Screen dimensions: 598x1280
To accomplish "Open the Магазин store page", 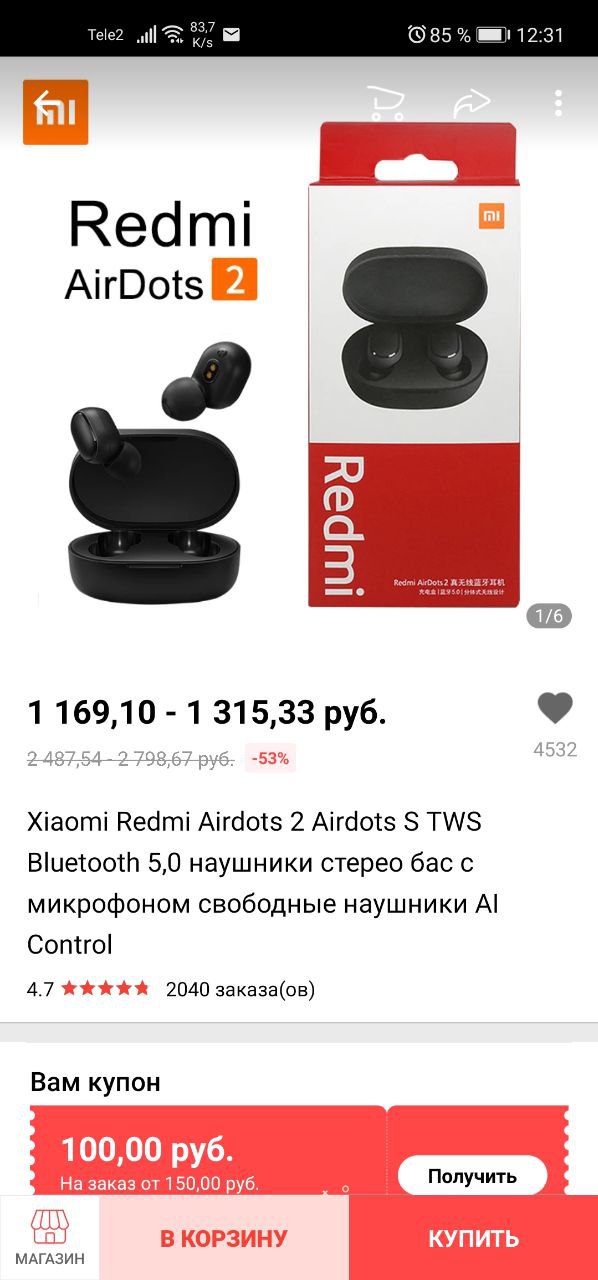I will 50,1238.
